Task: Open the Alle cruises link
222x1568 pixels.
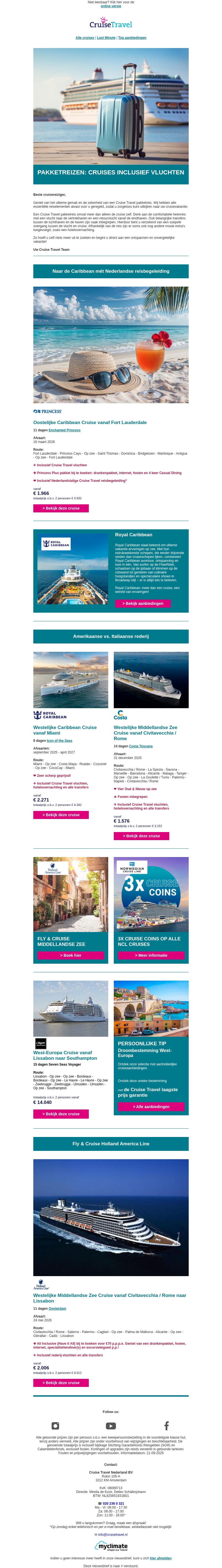Action: tap(85, 38)
